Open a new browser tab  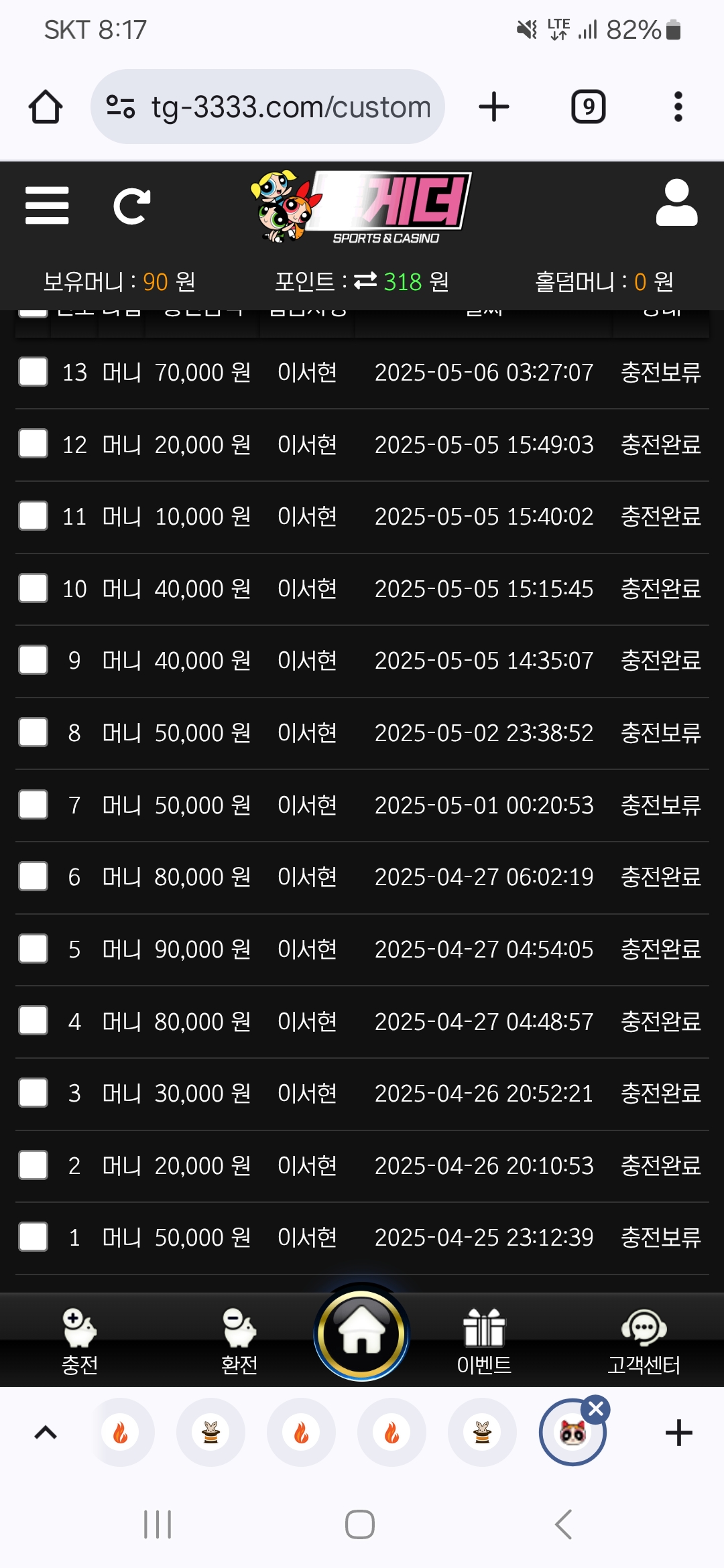pyautogui.click(x=494, y=107)
